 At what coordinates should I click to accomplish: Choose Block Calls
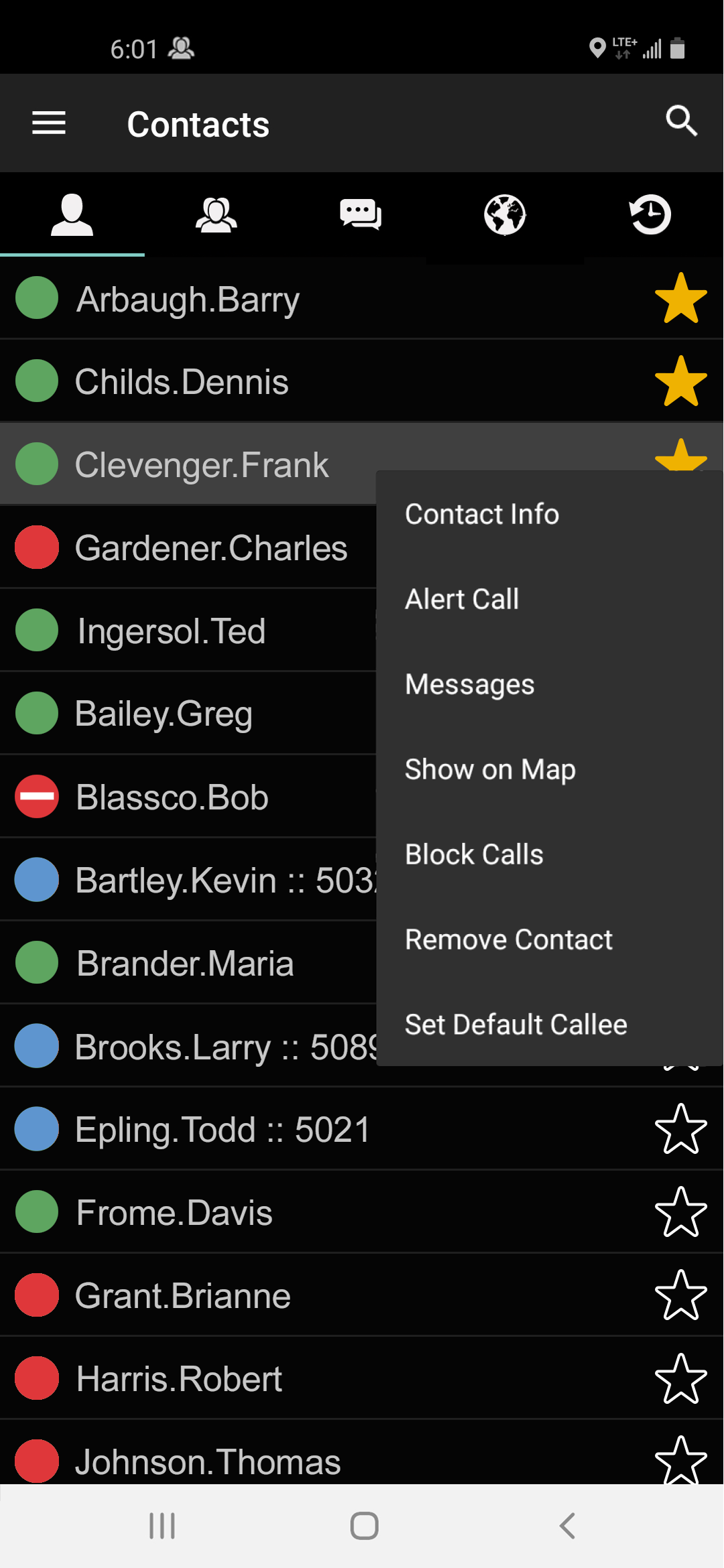pyautogui.click(x=474, y=854)
